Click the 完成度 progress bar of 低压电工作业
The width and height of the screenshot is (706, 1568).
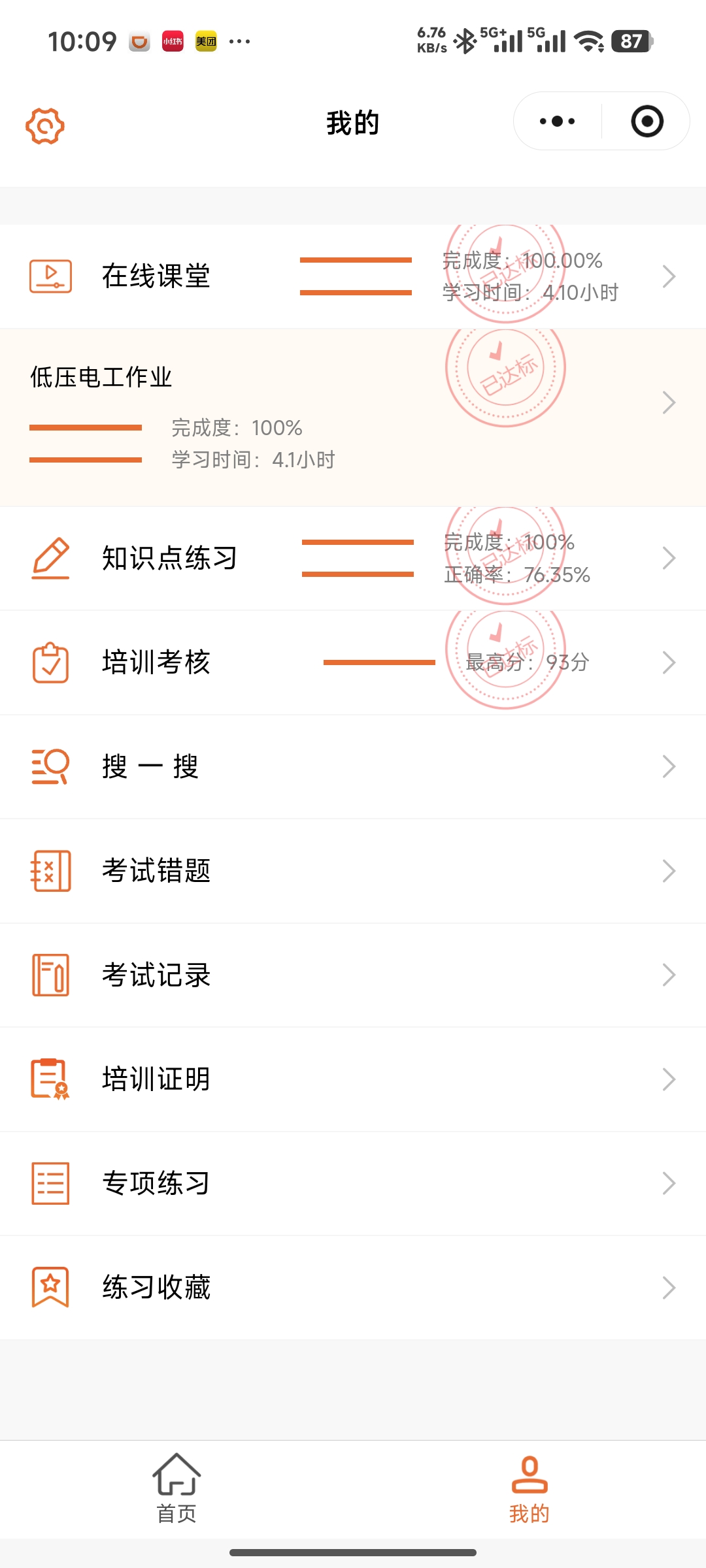86,428
